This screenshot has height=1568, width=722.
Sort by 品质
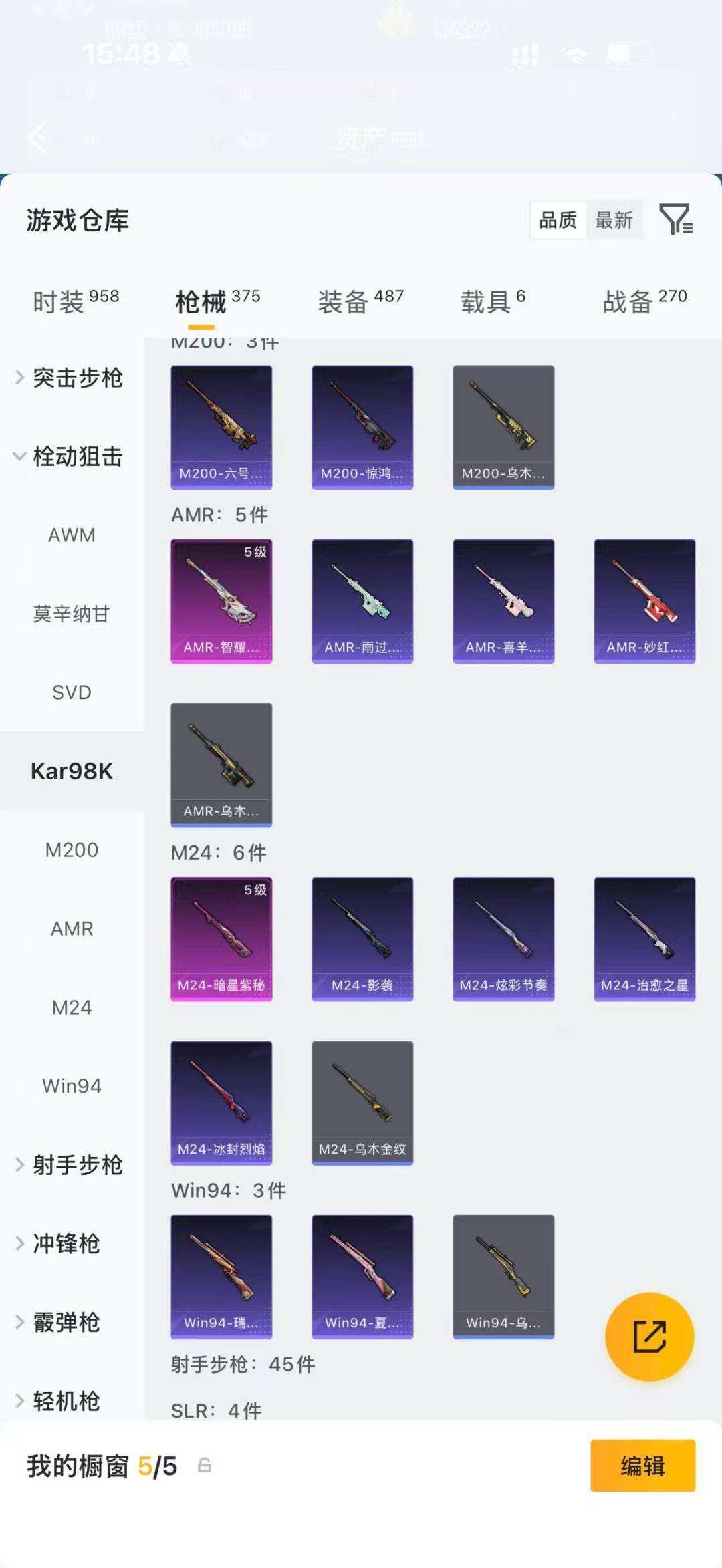point(558,220)
